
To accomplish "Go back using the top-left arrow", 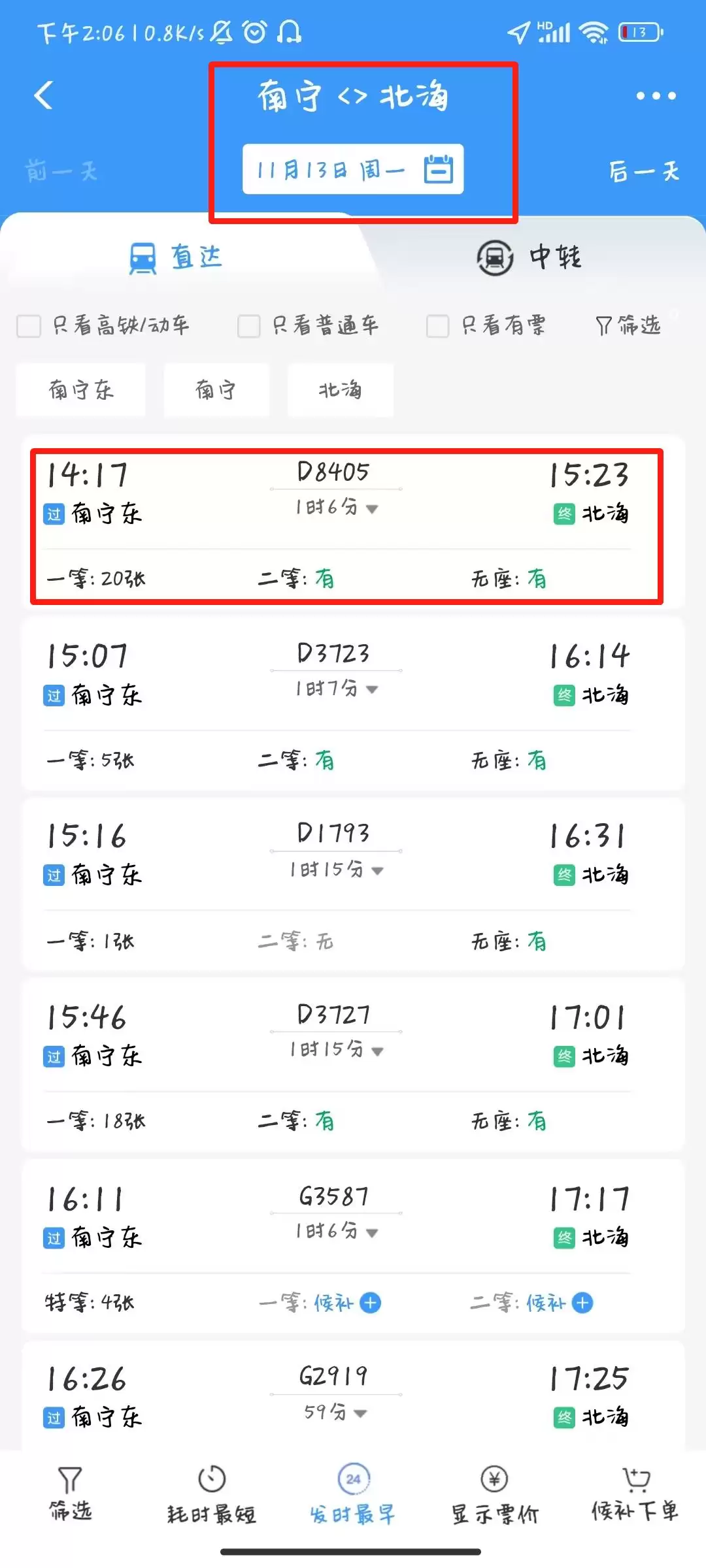I will coord(44,95).
